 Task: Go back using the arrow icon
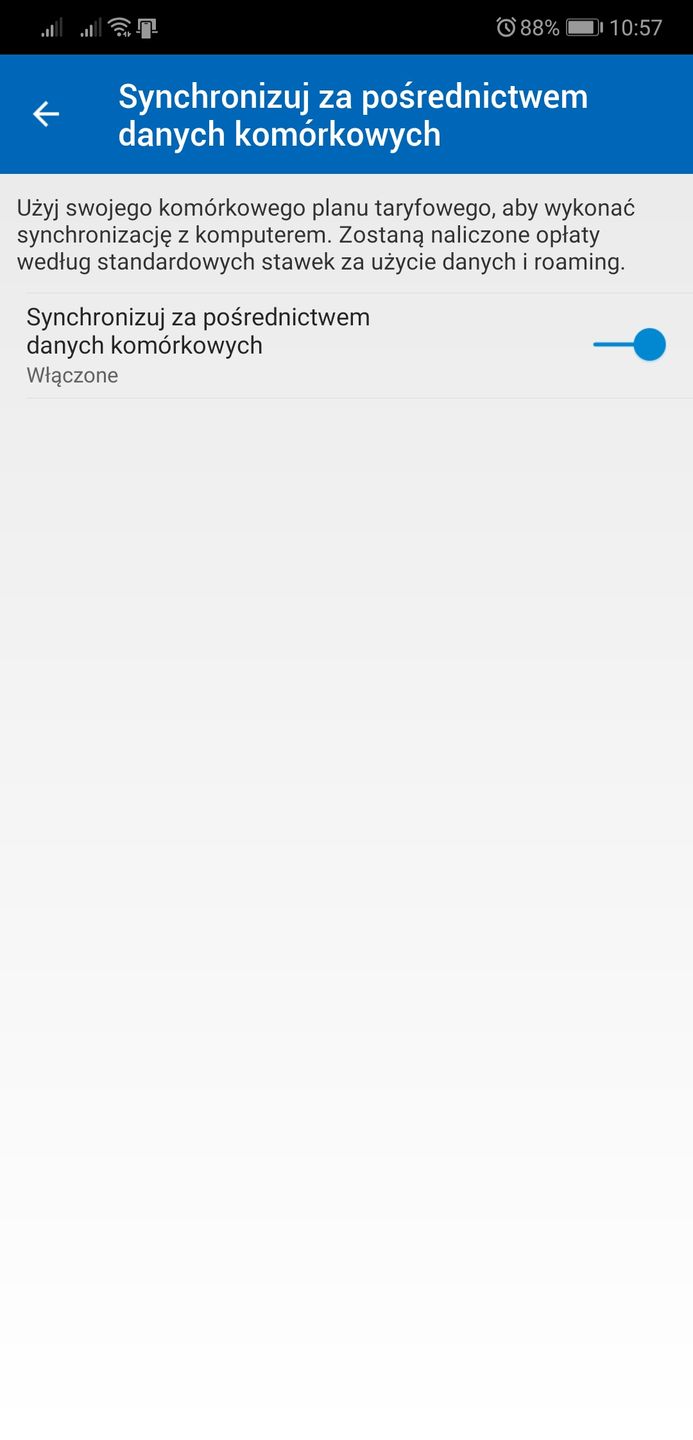tap(46, 114)
